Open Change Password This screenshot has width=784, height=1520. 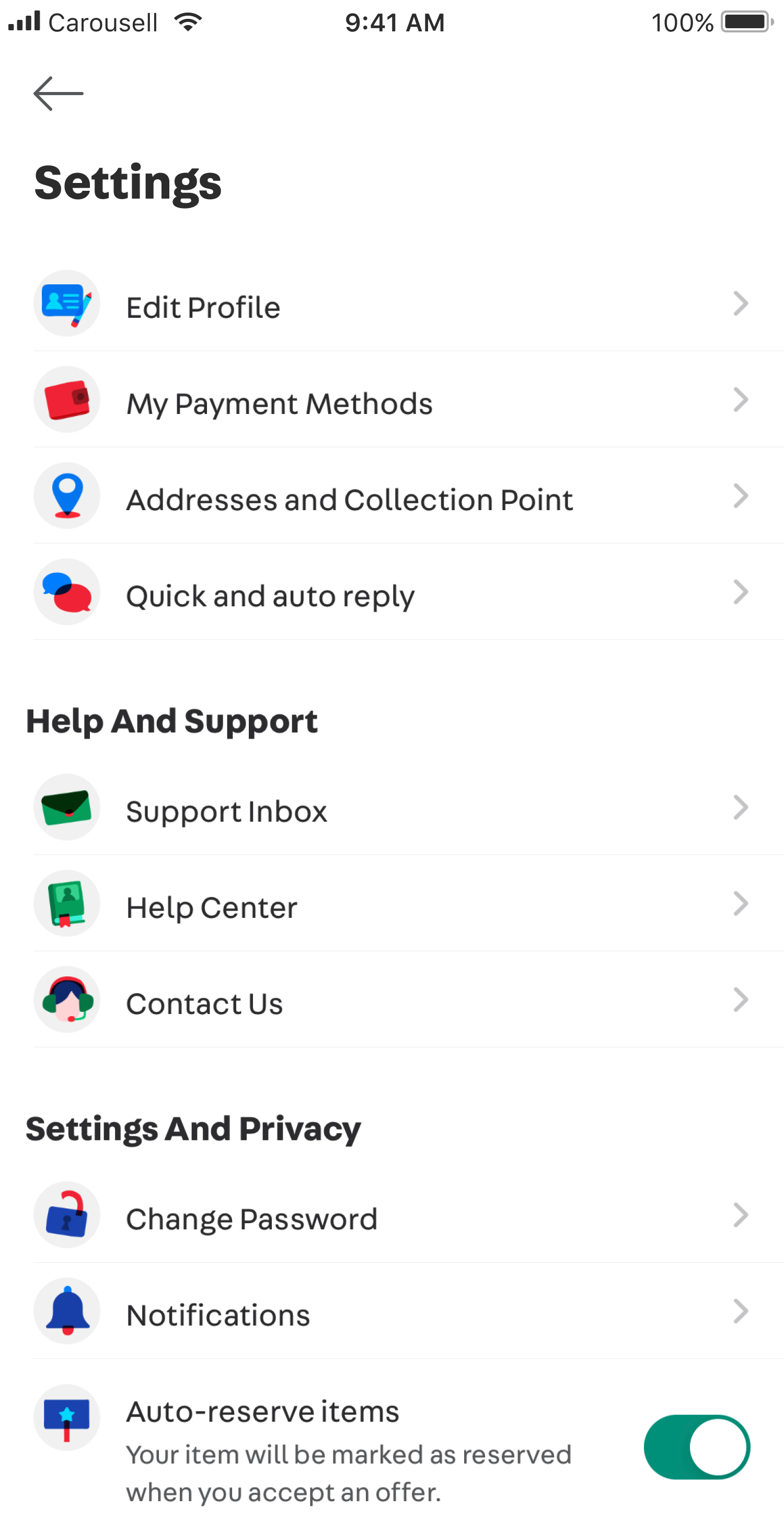[391, 1215]
